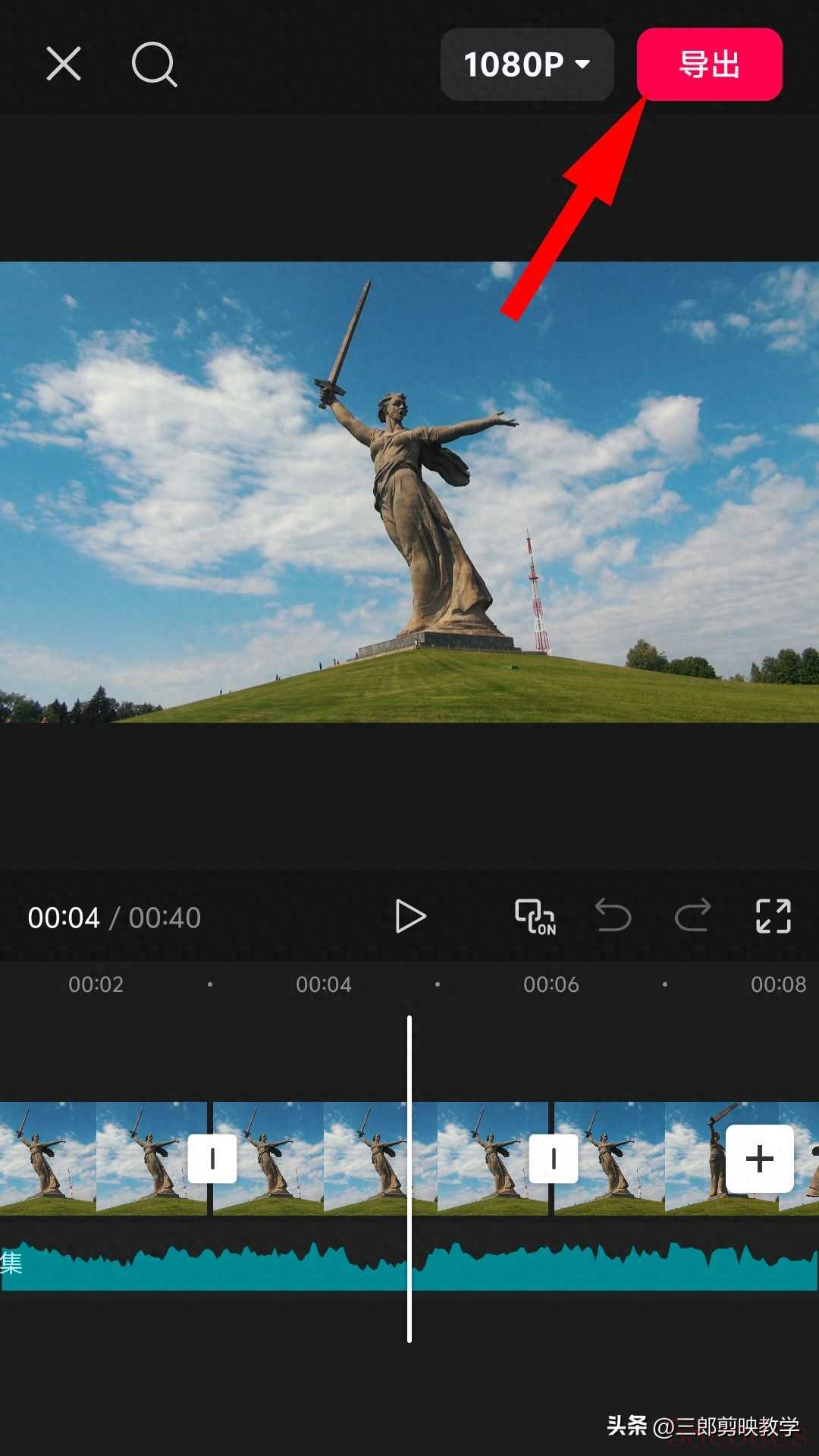This screenshot has height=1456, width=819.
Task: Add a new clip with the plus button
Action: (760, 1159)
